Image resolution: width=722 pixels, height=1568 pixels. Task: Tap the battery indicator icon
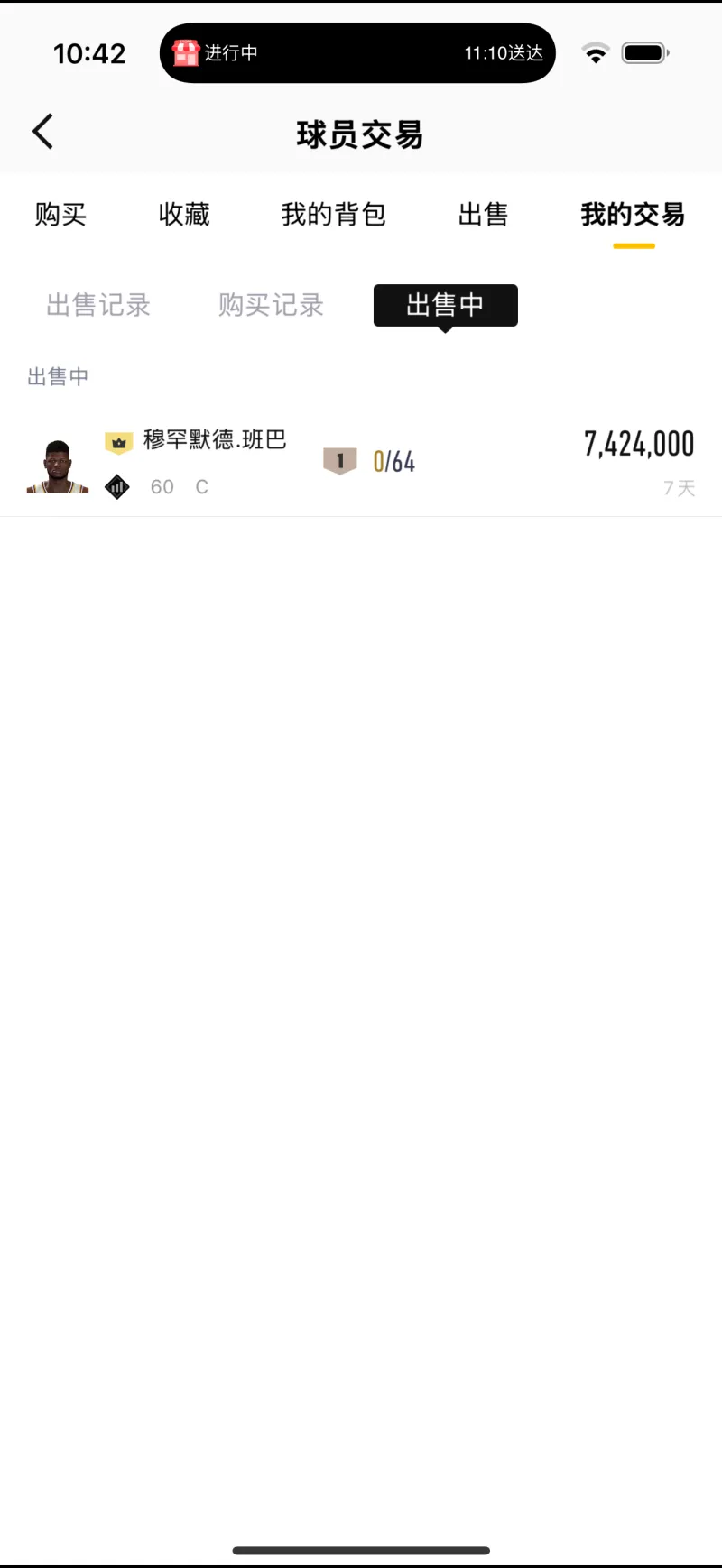coord(643,52)
